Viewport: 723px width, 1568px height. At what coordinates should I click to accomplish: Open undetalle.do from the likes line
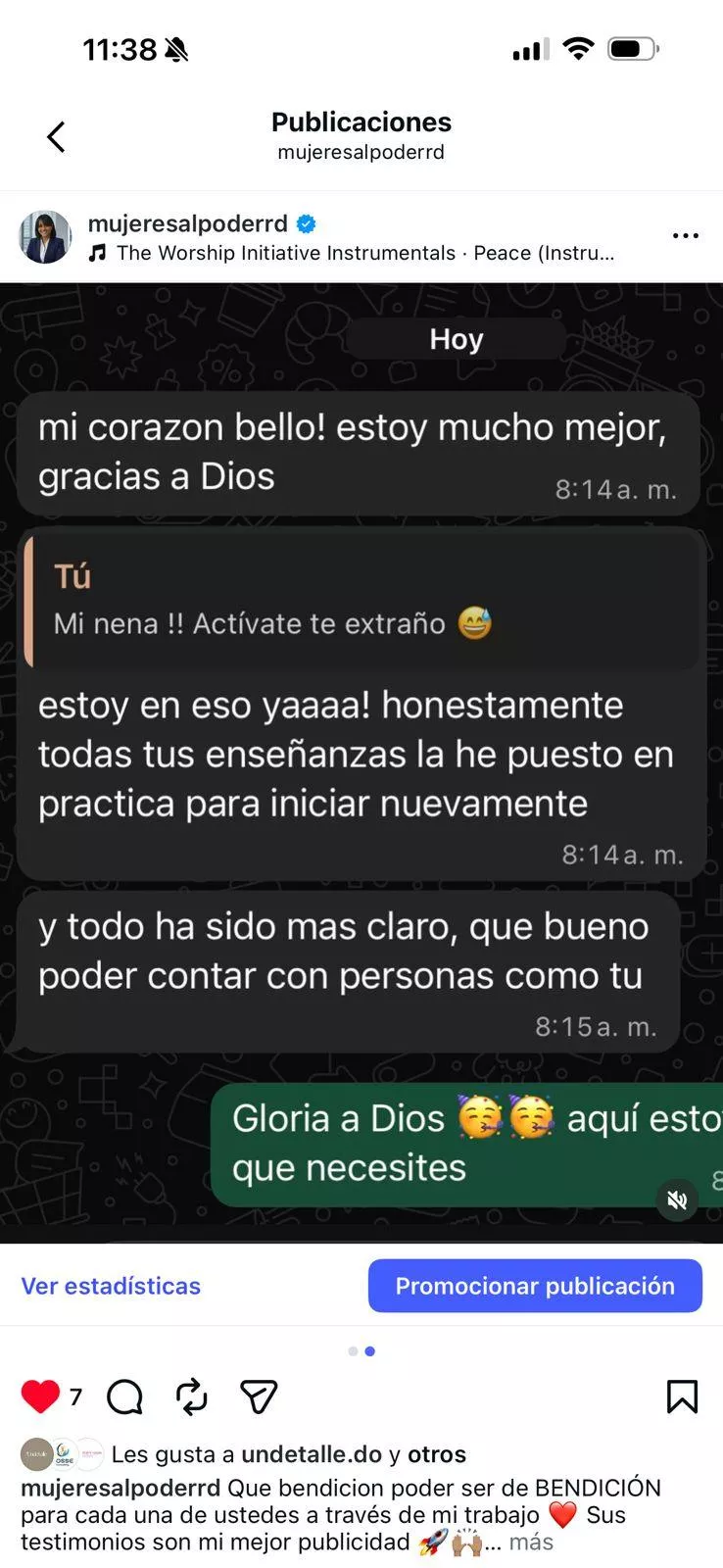click(x=312, y=1454)
